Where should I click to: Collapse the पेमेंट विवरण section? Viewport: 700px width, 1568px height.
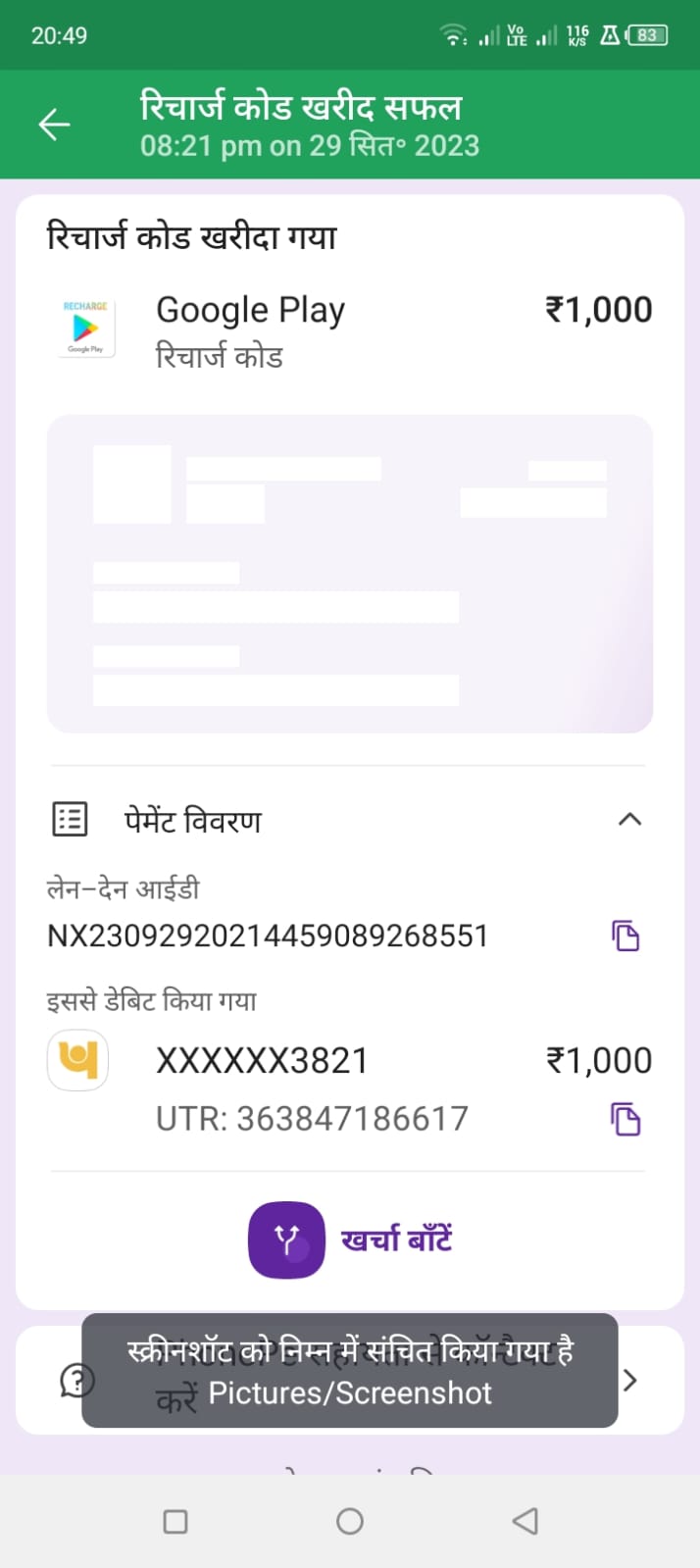(629, 820)
